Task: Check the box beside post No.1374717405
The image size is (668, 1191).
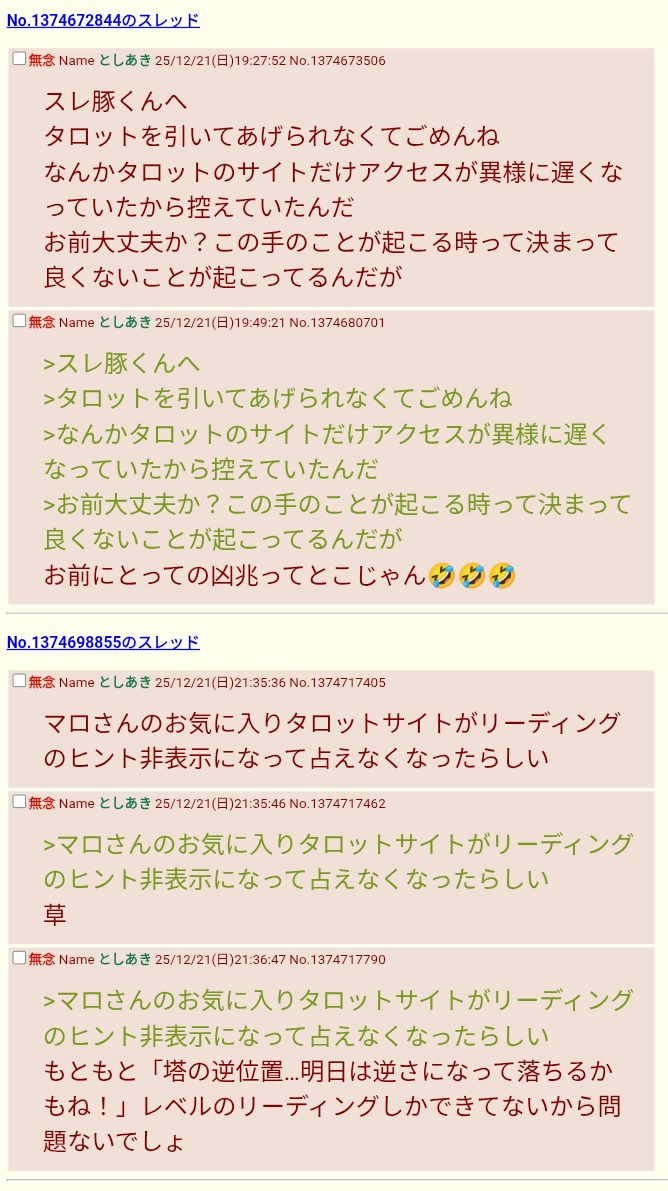Action: [x=19, y=681]
